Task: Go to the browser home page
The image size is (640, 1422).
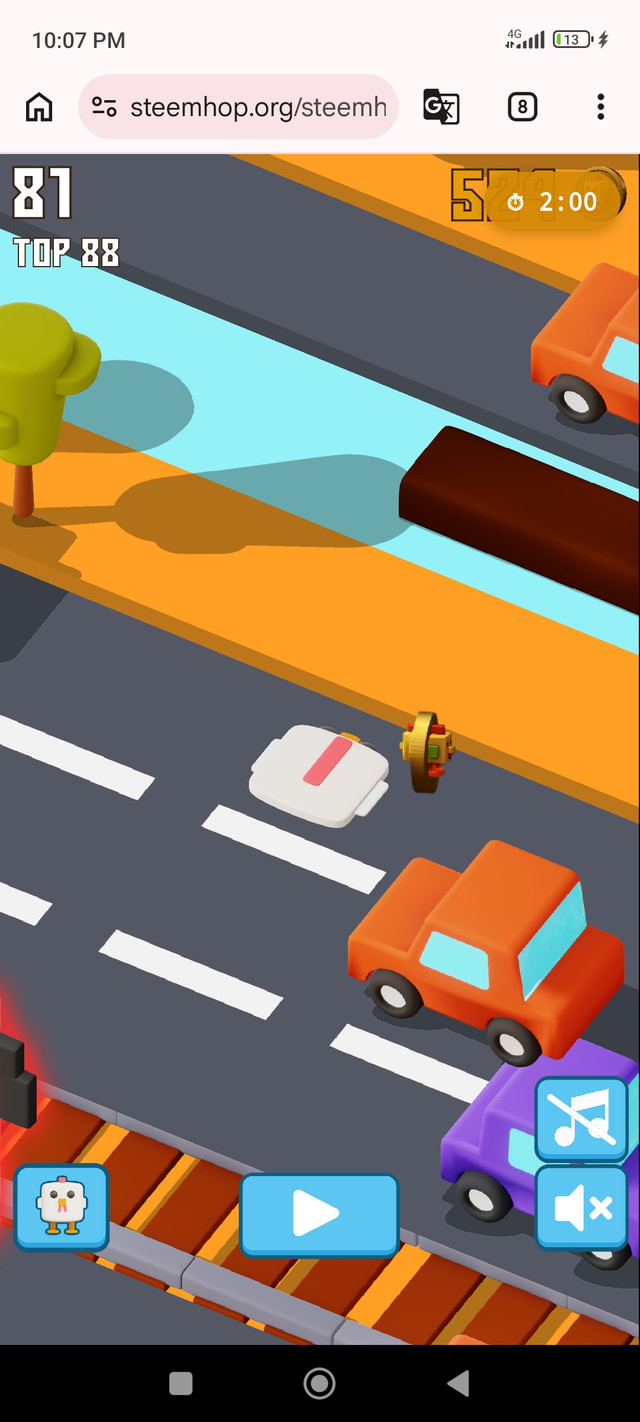Action: [39, 107]
